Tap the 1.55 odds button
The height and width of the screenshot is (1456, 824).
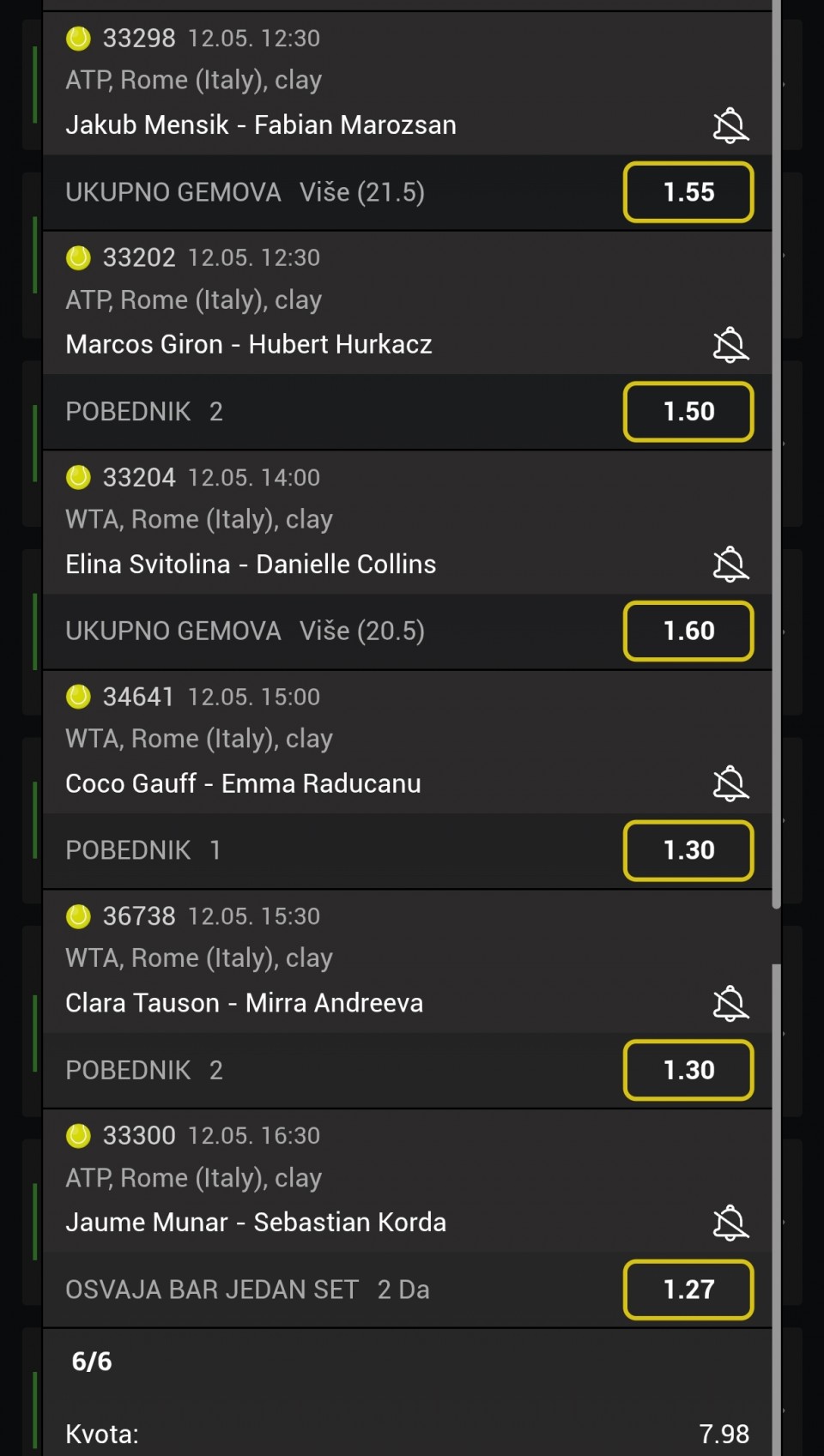click(688, 192)
